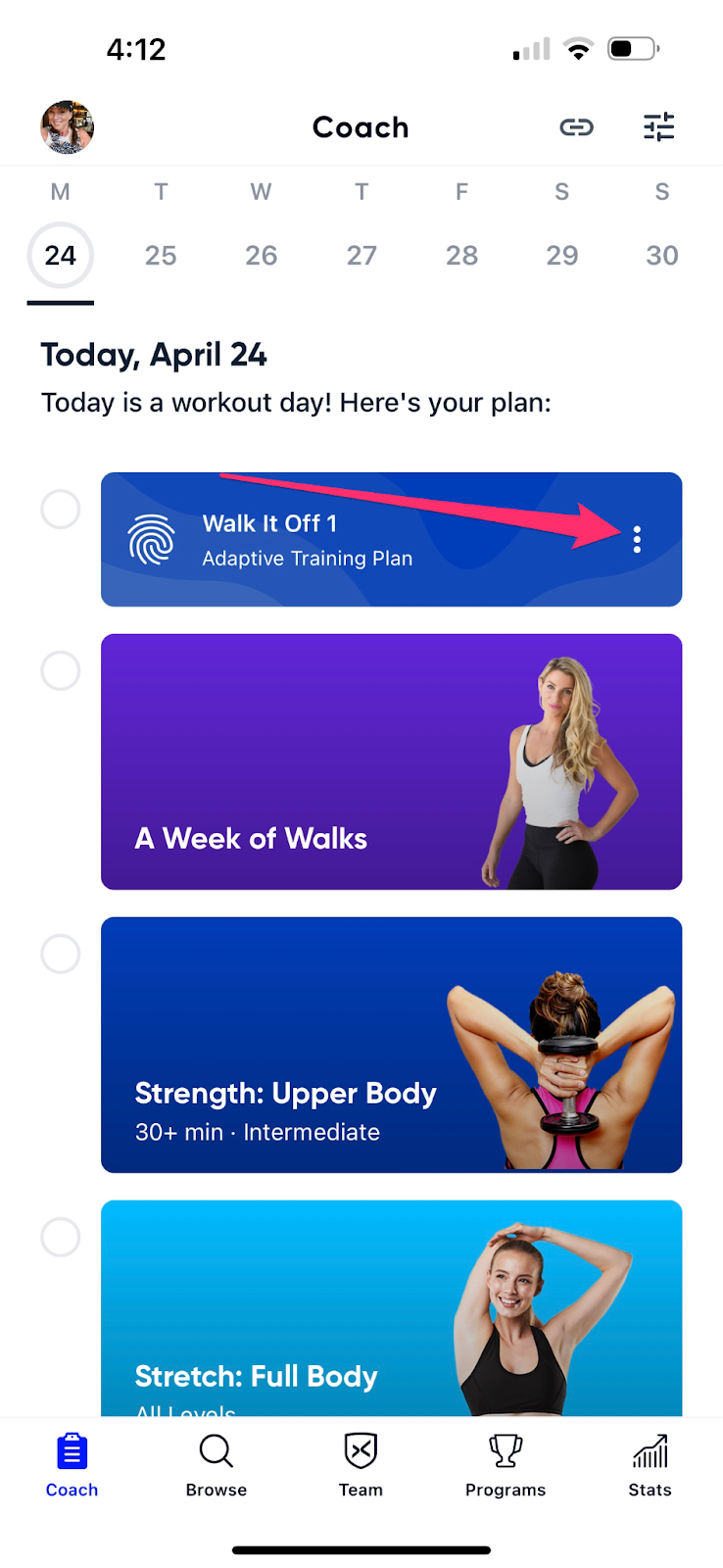723x1568 pixels.
Task: Mark Strength: Upper Body as done
Action: (x=61, y=954)
